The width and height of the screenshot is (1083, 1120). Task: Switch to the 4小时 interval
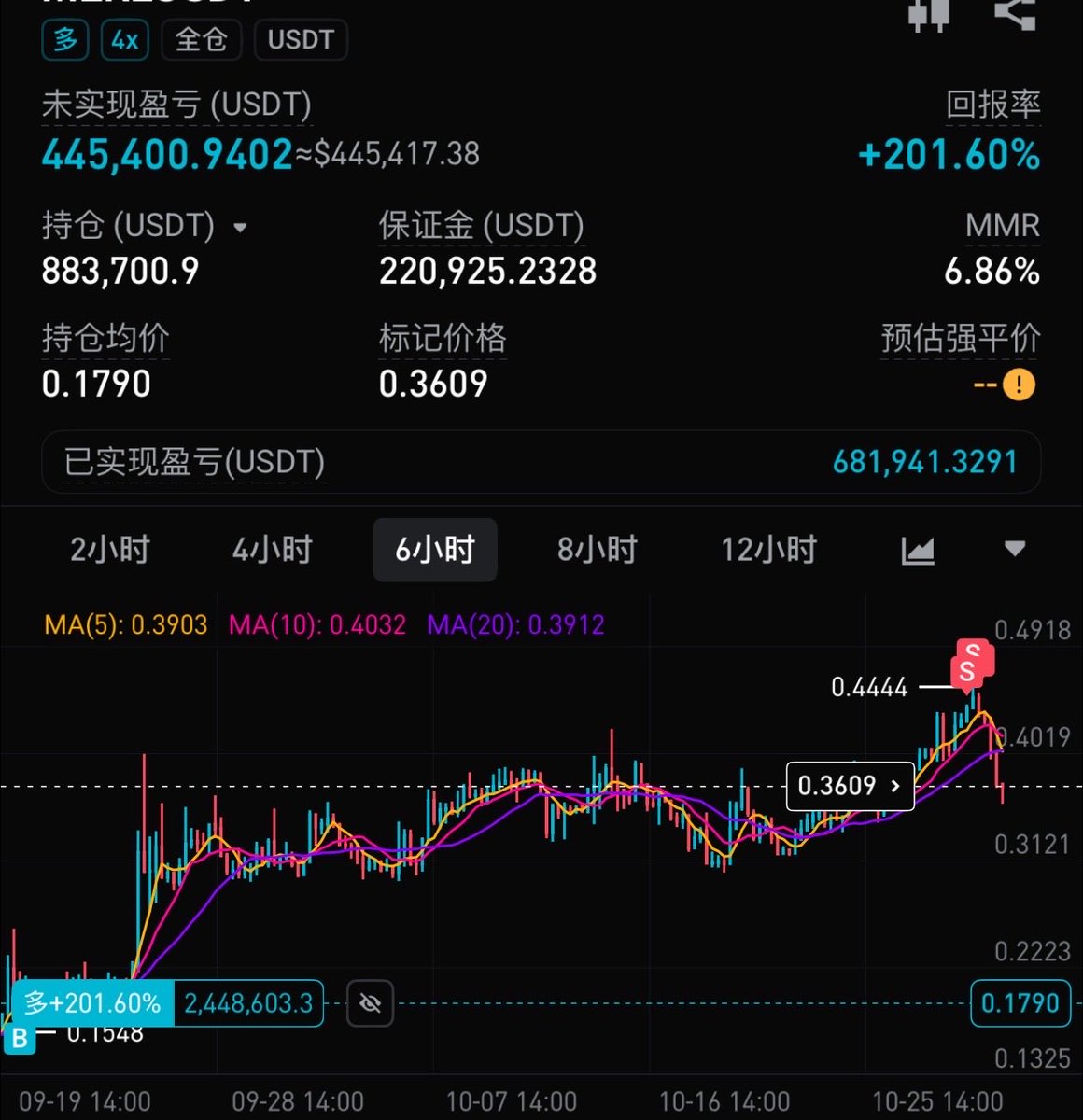[x=273, y=550]
